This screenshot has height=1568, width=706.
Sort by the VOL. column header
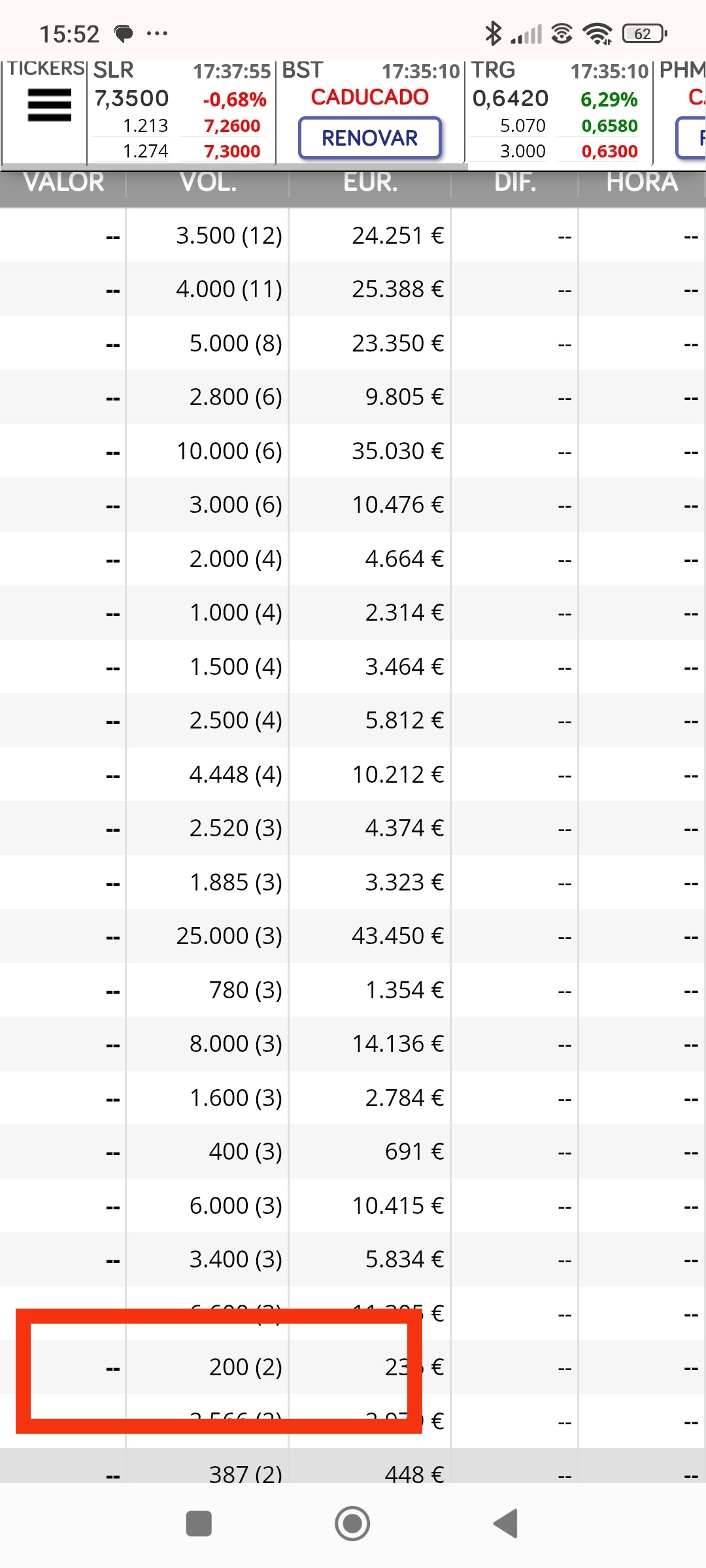(x=208, y=183)
